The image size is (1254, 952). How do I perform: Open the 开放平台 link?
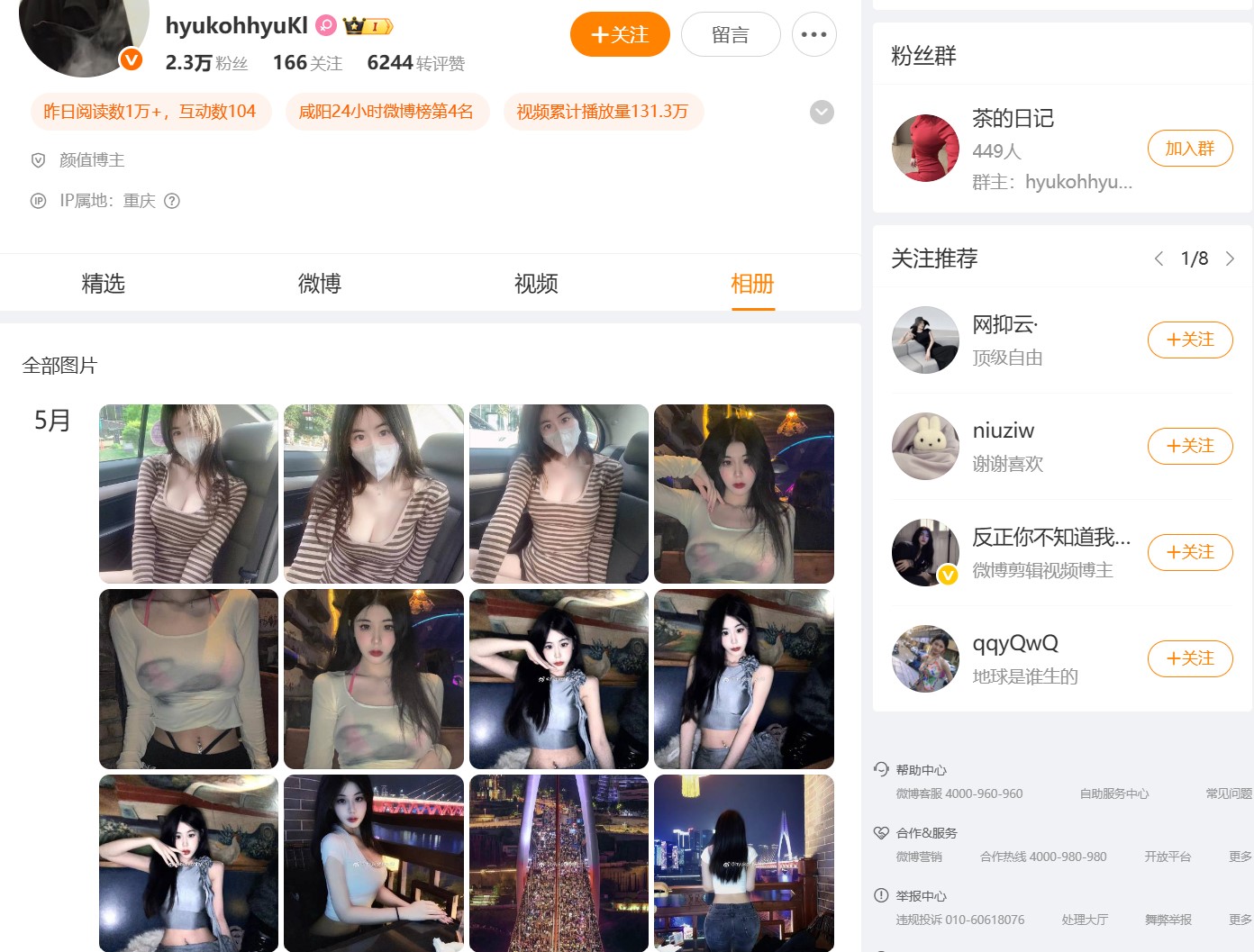[1168, 857]
